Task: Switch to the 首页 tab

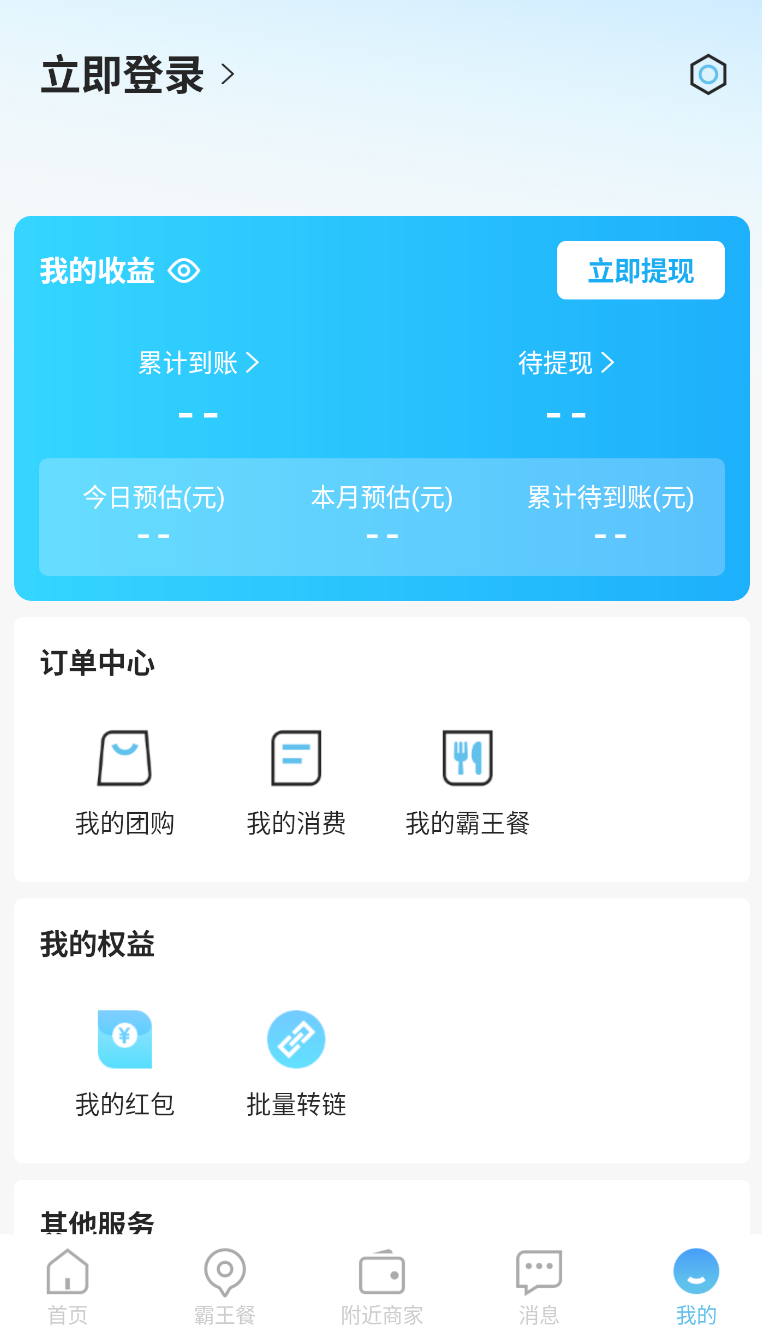Action: point(68,1286)
